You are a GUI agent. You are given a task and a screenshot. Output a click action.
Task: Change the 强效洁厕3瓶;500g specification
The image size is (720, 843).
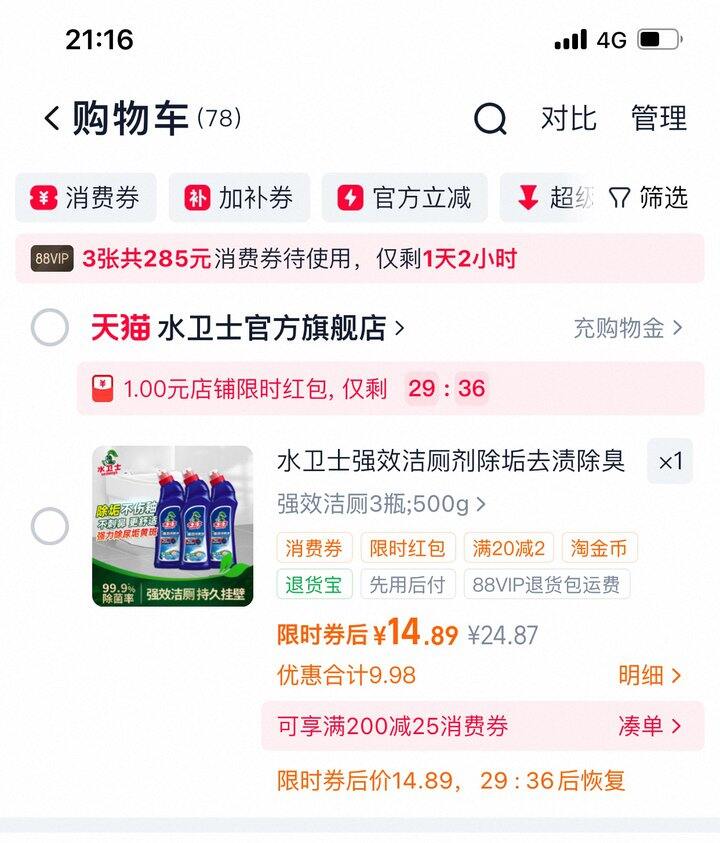click(380, 504)
